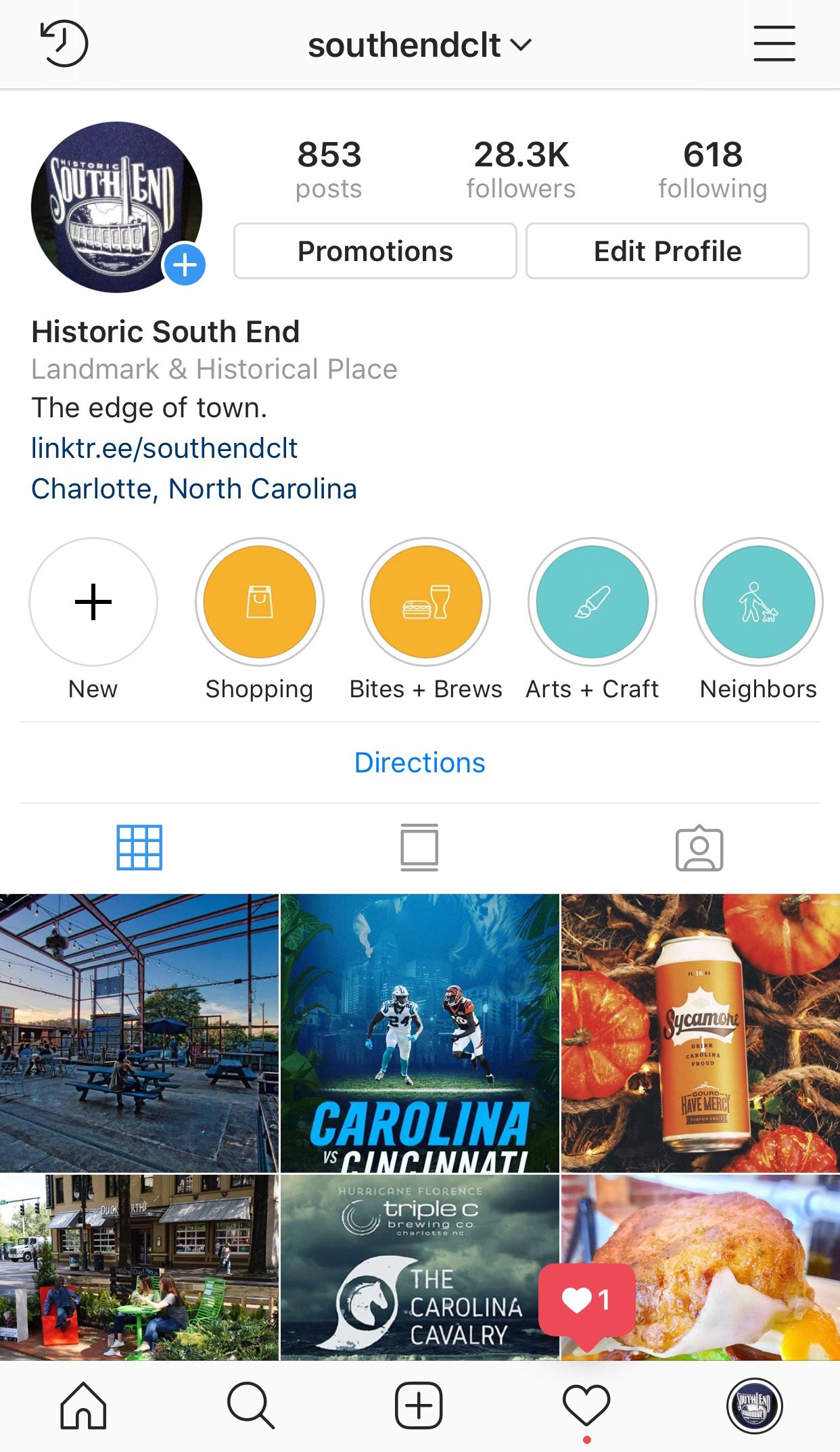
Task: Open the Bites + Brews highlight
Action: pos(426,602)
